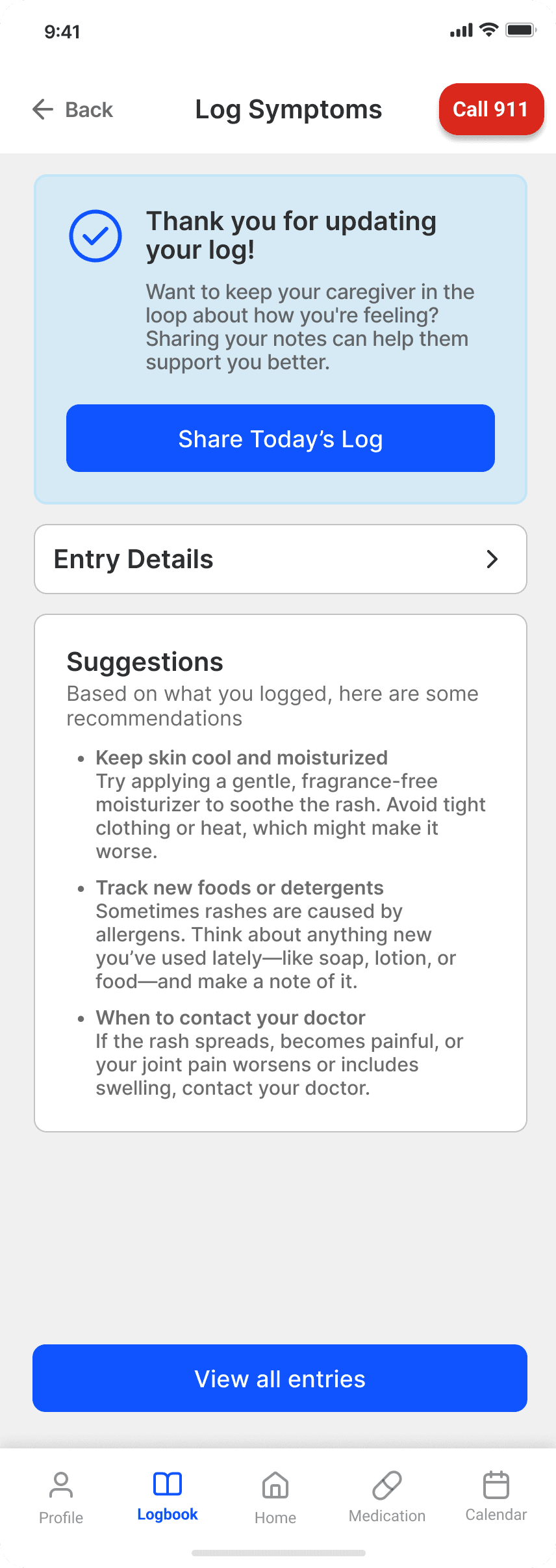Viewport: 556px width, 1568px height.
Task: Switch to the Calendar tab
Action: pyautogui.click(x=496, y=1496)
